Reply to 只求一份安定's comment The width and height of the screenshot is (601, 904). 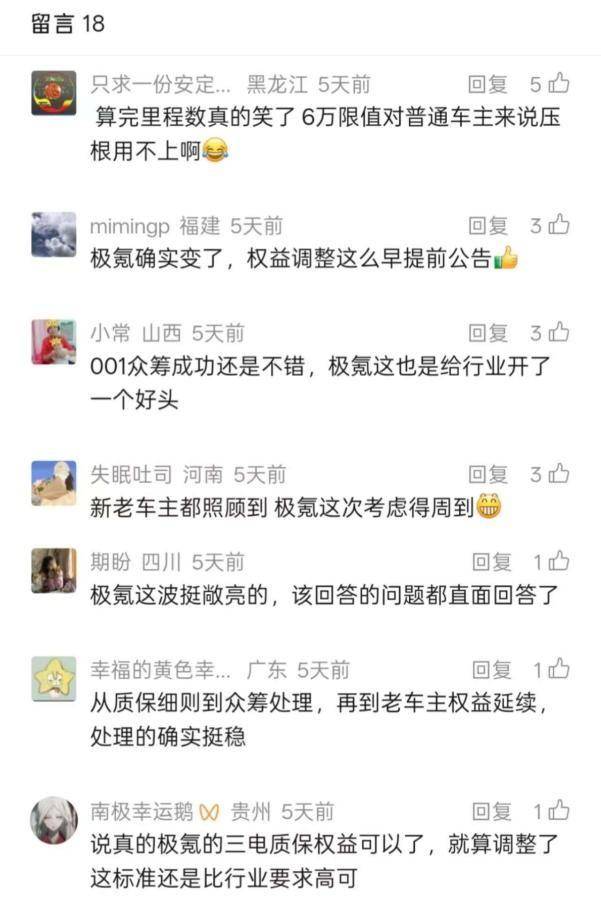489,85
